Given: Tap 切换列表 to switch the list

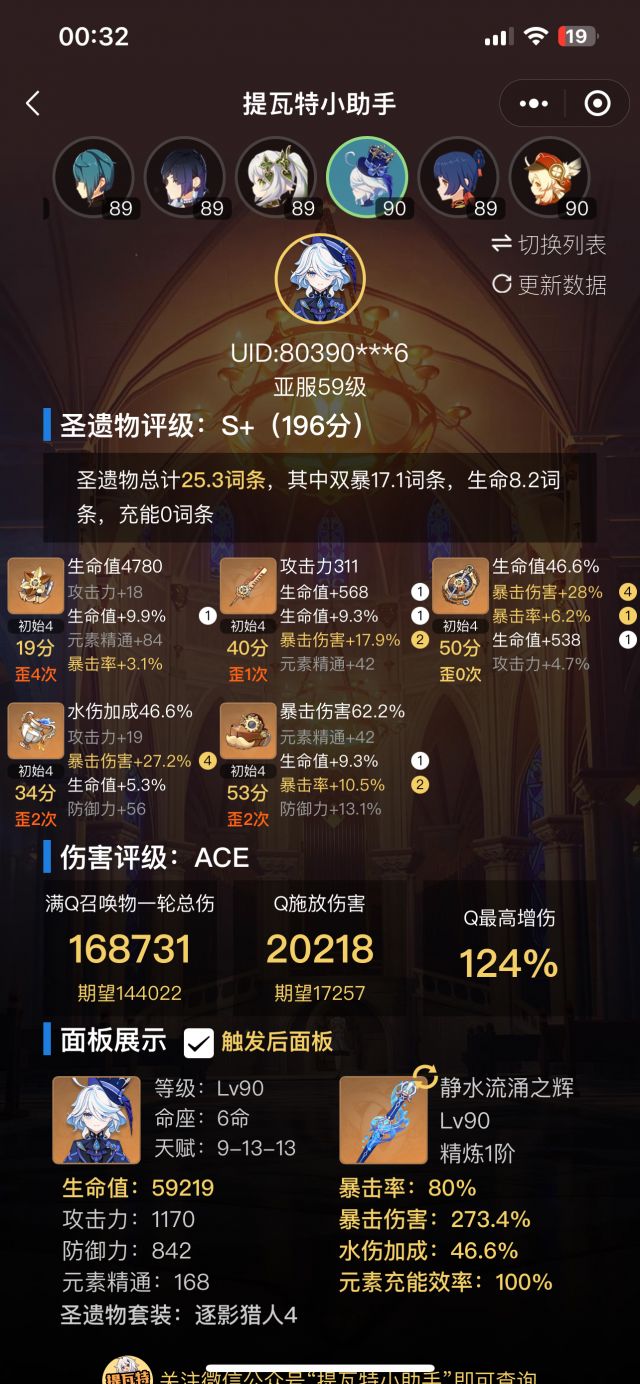Looking at the screenshot, I should point(549,244).
